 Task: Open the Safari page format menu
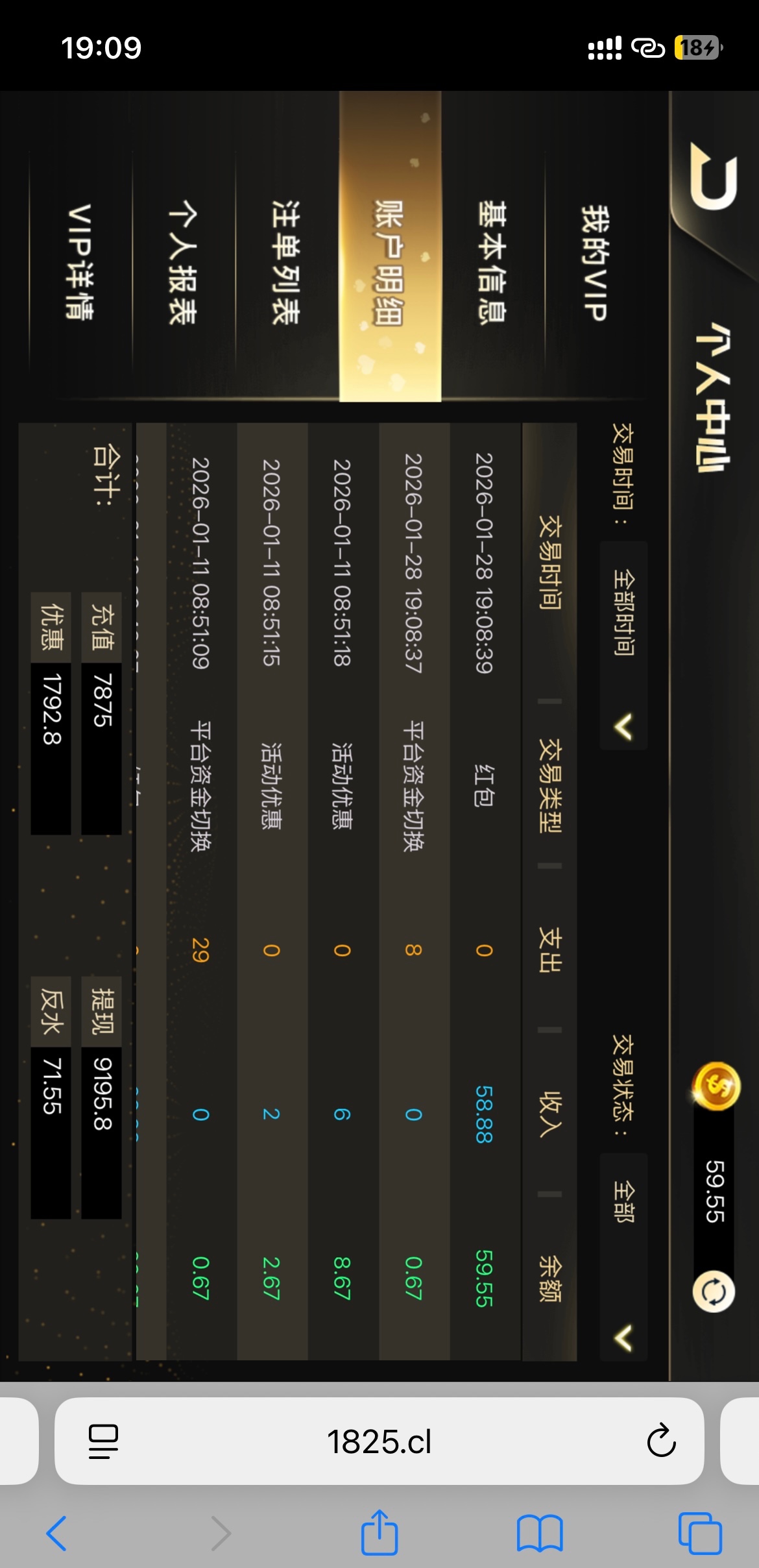tap(103, 1441)
